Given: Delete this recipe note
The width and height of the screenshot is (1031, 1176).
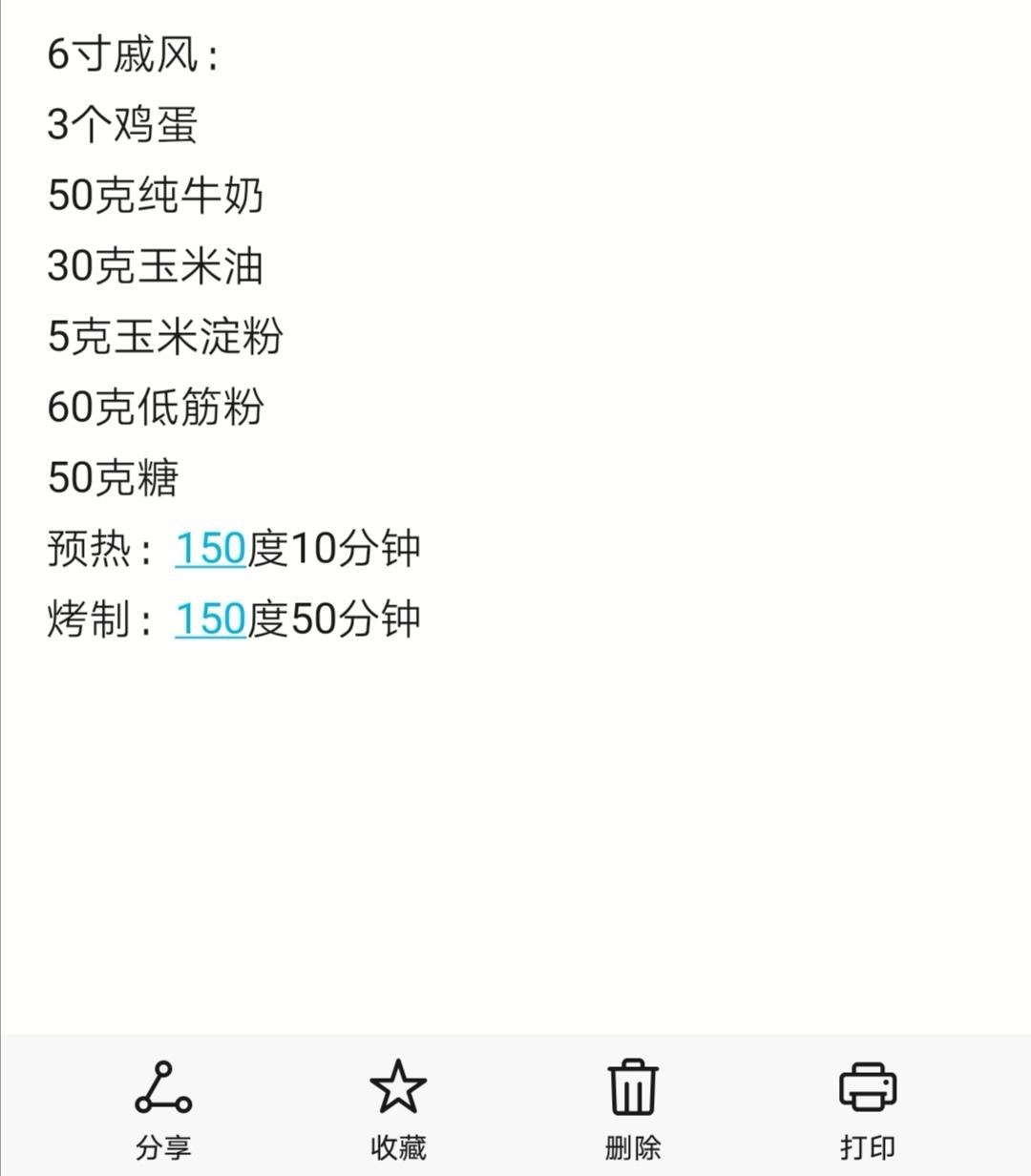Looking at the screenshot, I should [x=632, y=1109].
